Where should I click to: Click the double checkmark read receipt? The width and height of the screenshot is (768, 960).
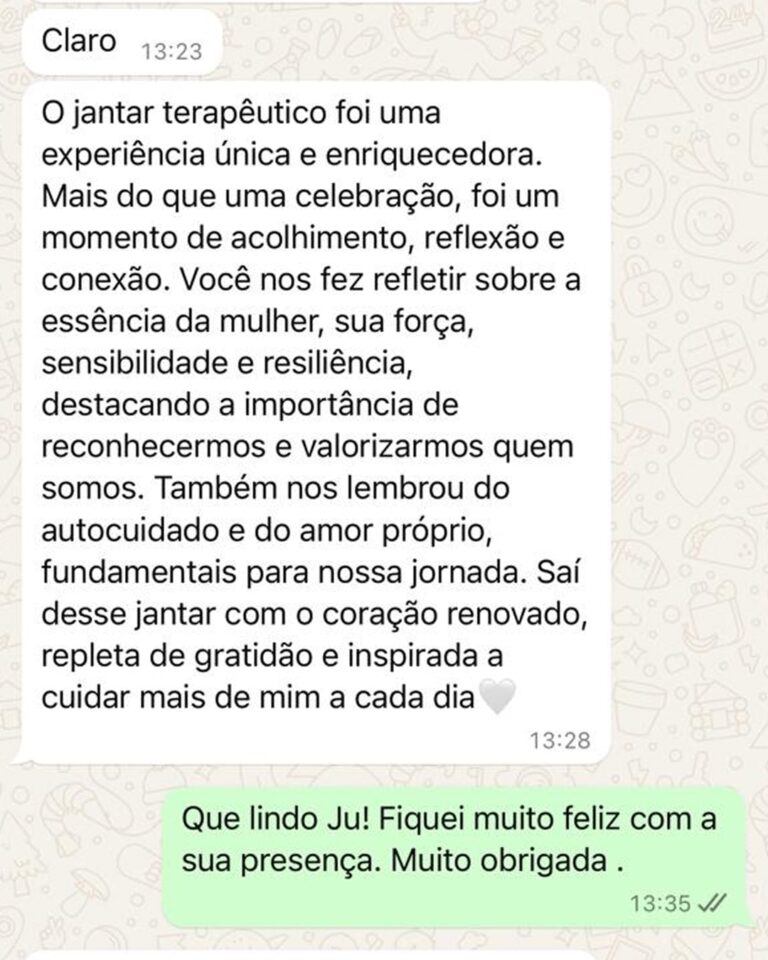[712, 900]
